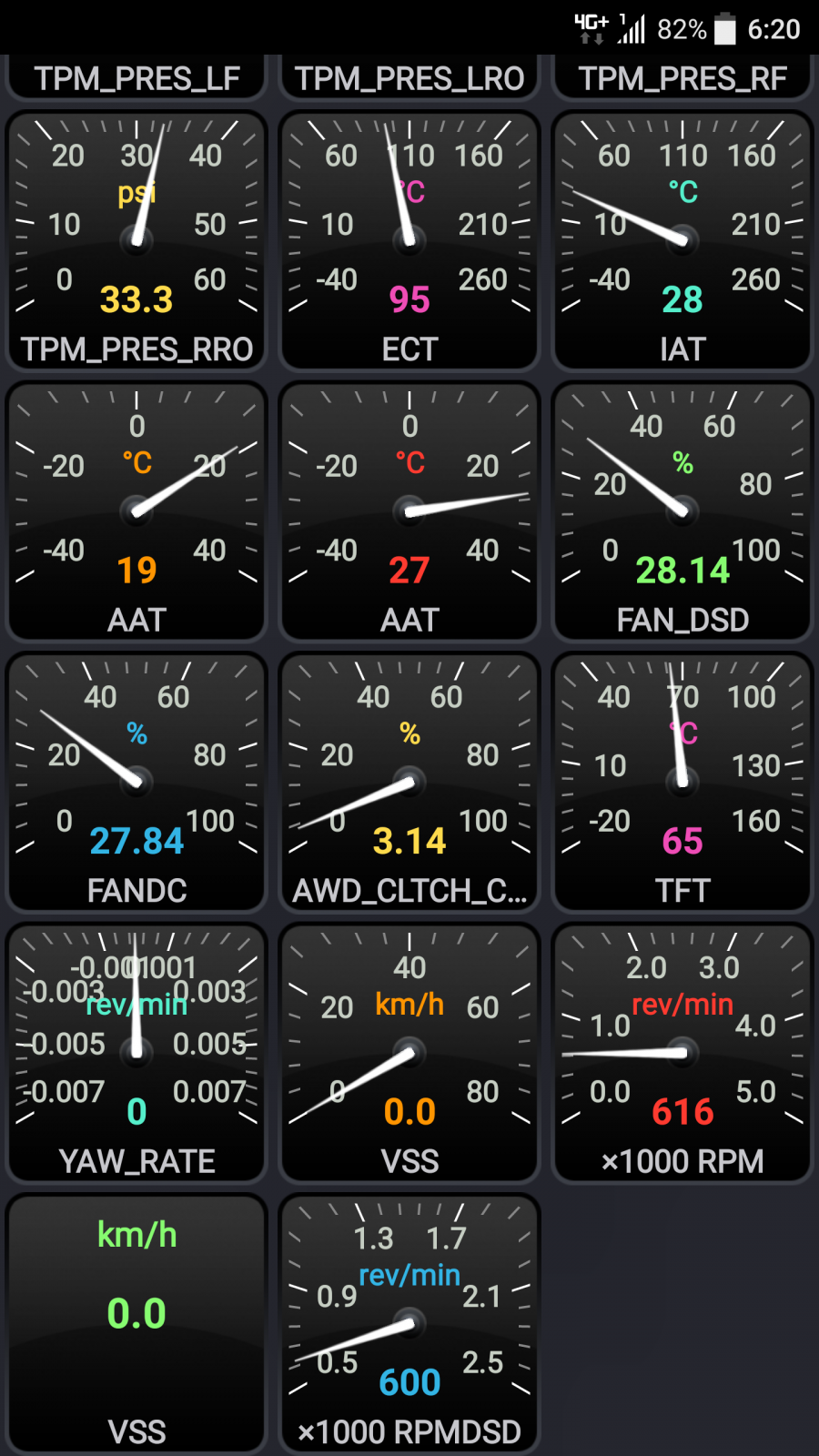Open the VSS dial gauge with needle

(409, 1053)
